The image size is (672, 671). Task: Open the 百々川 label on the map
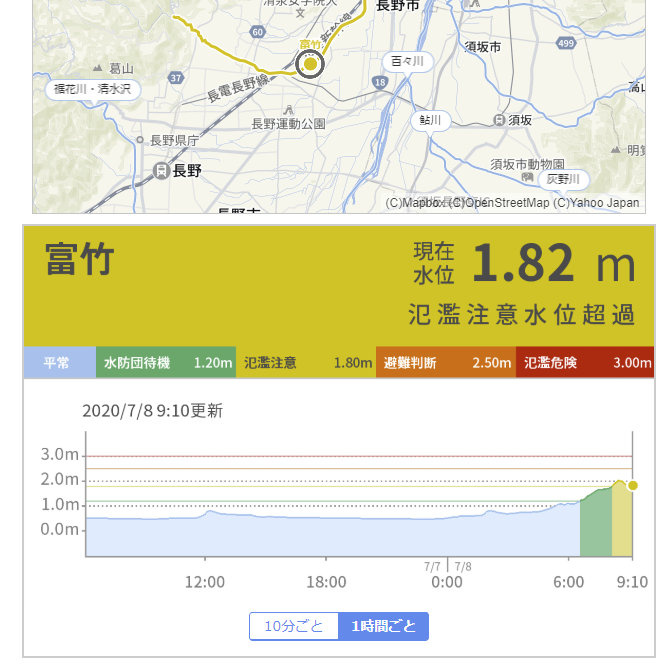407,61
